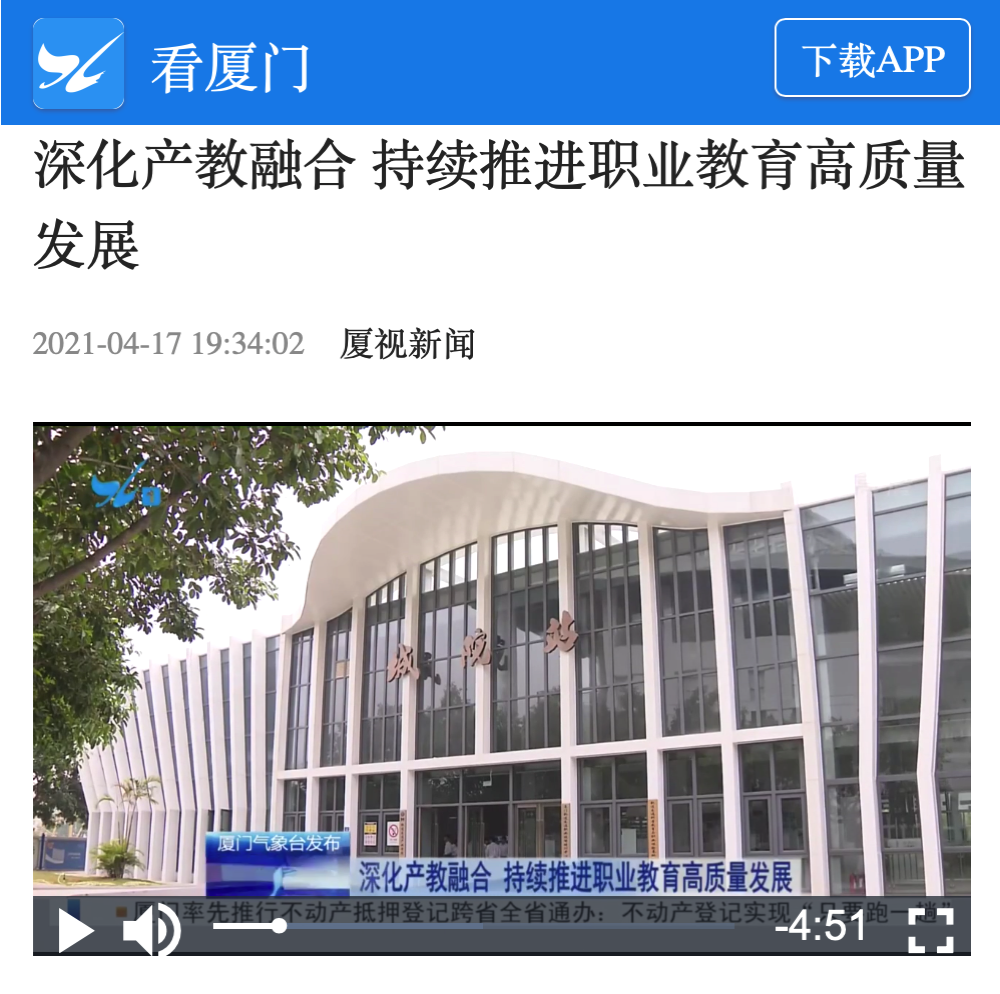Image resolution: width=1000 pixels, height=994 pixels.
Task: Play the news video
Action: click(75, 929)
